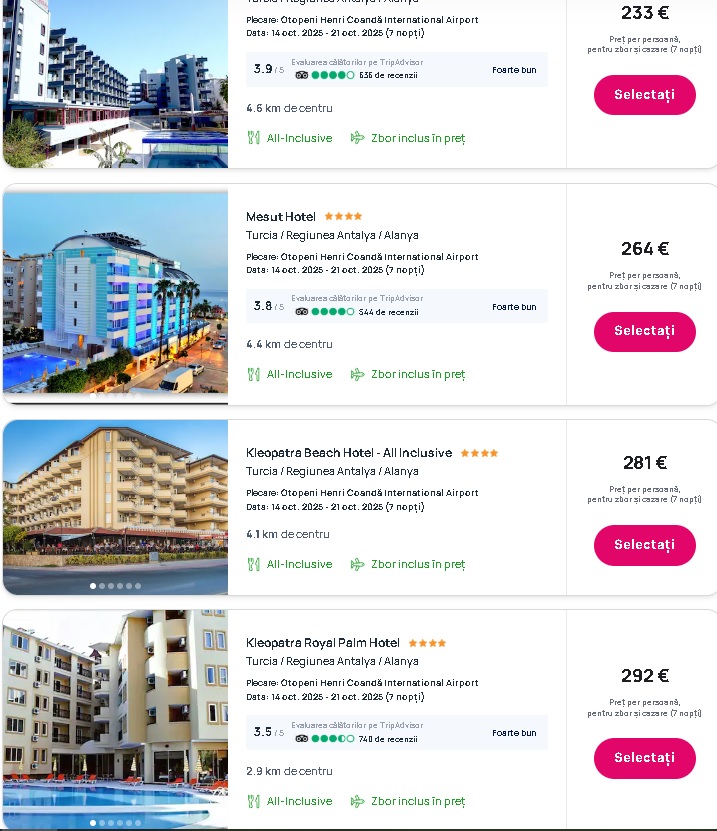This screenshot has height=831, width=717.
Task: Open Kleopatra Beach Hotel - All Inclusive details
Action: 349,453
